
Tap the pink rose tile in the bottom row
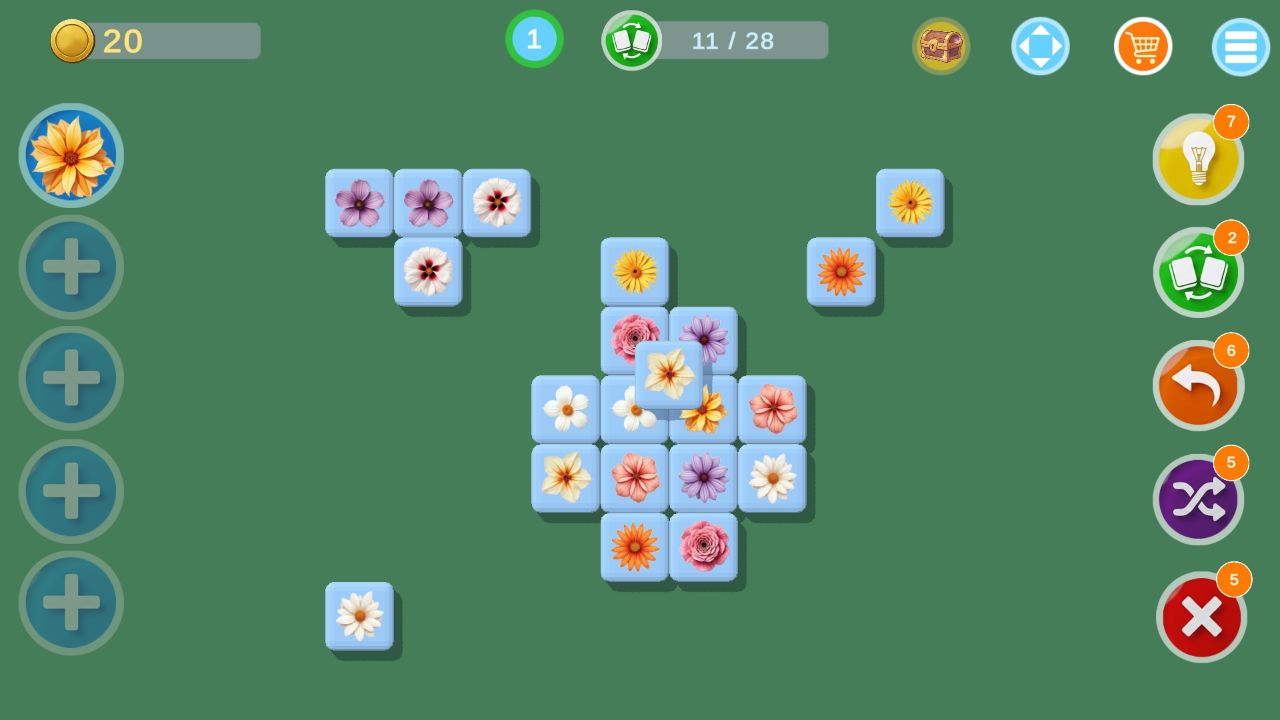(704, 547)
